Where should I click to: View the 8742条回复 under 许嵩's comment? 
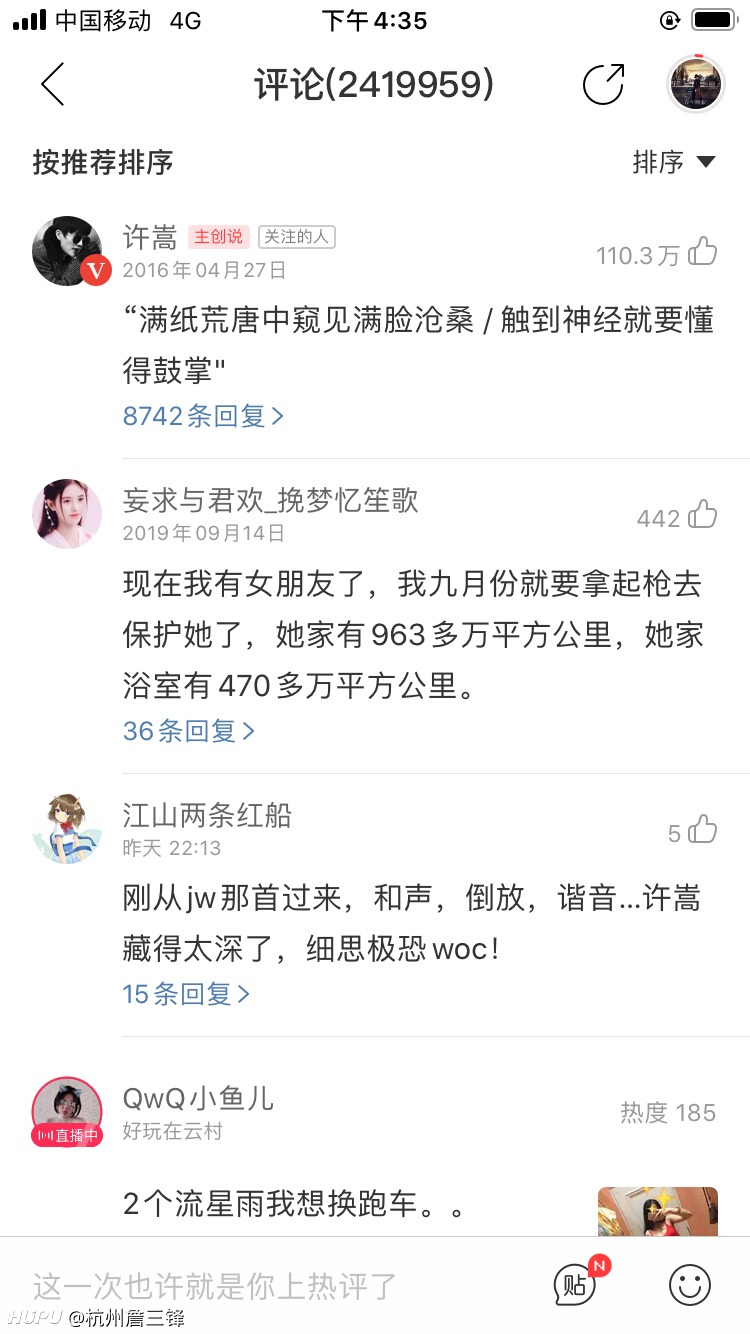pos(204,416)
